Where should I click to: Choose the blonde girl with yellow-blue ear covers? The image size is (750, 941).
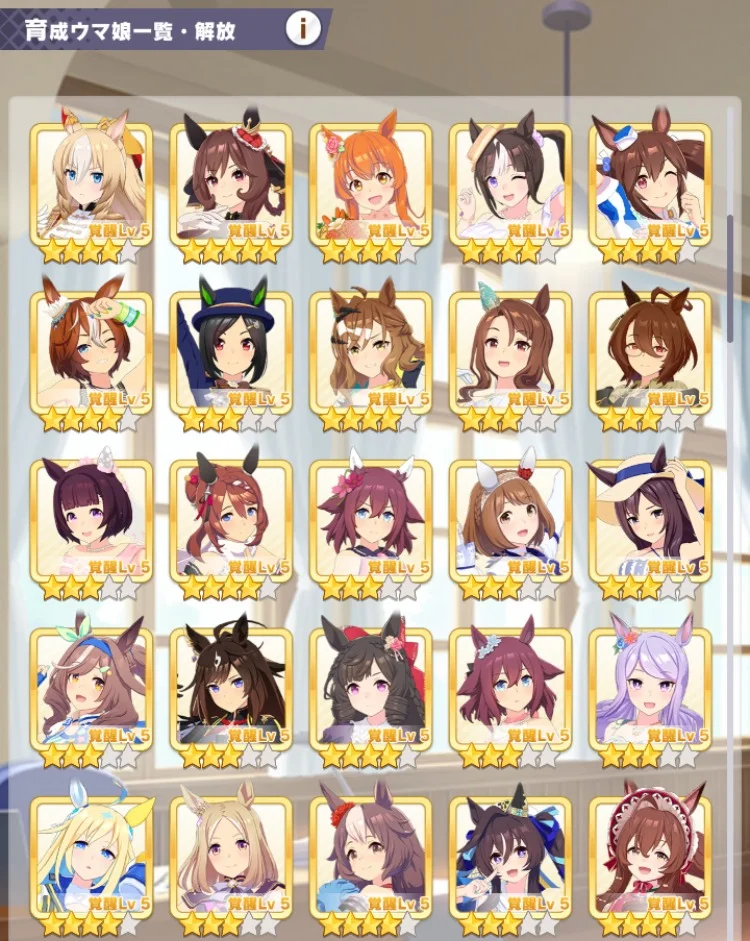(x=91, y=857)
